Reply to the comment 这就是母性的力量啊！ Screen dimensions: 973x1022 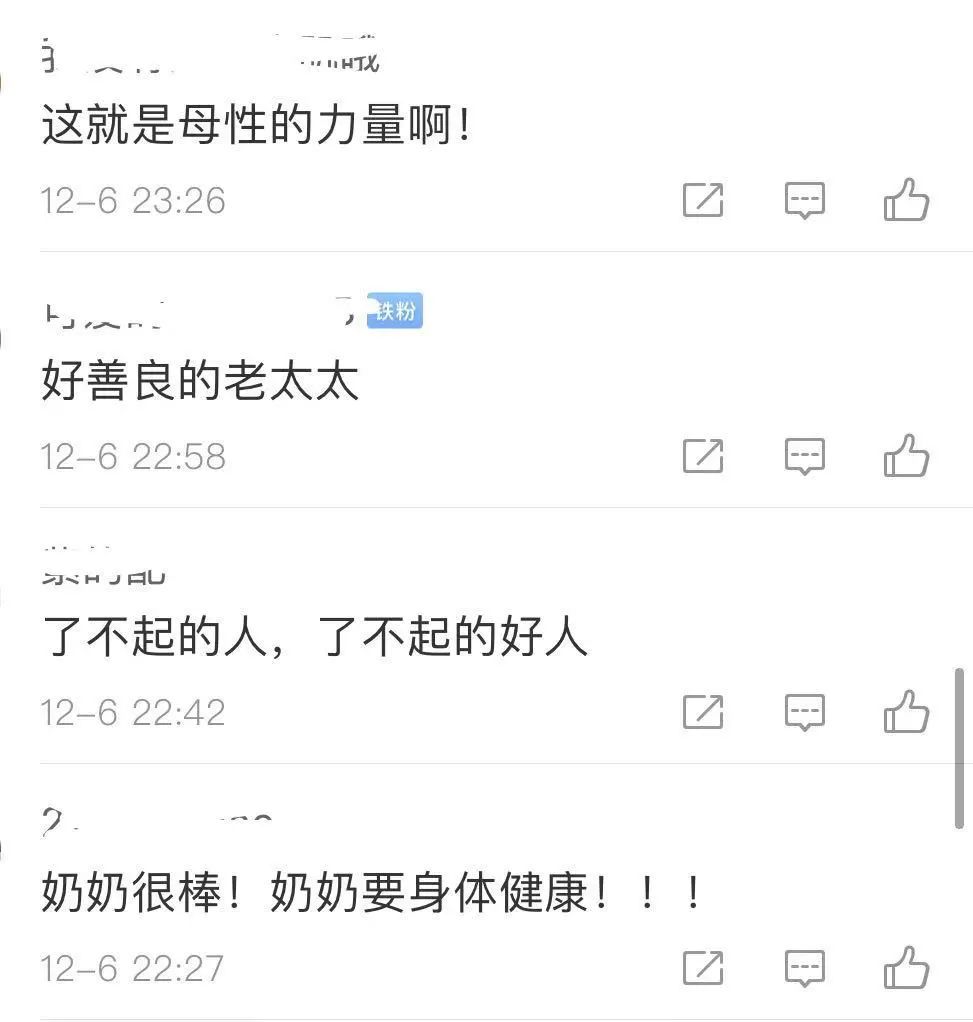click(804, 201)
